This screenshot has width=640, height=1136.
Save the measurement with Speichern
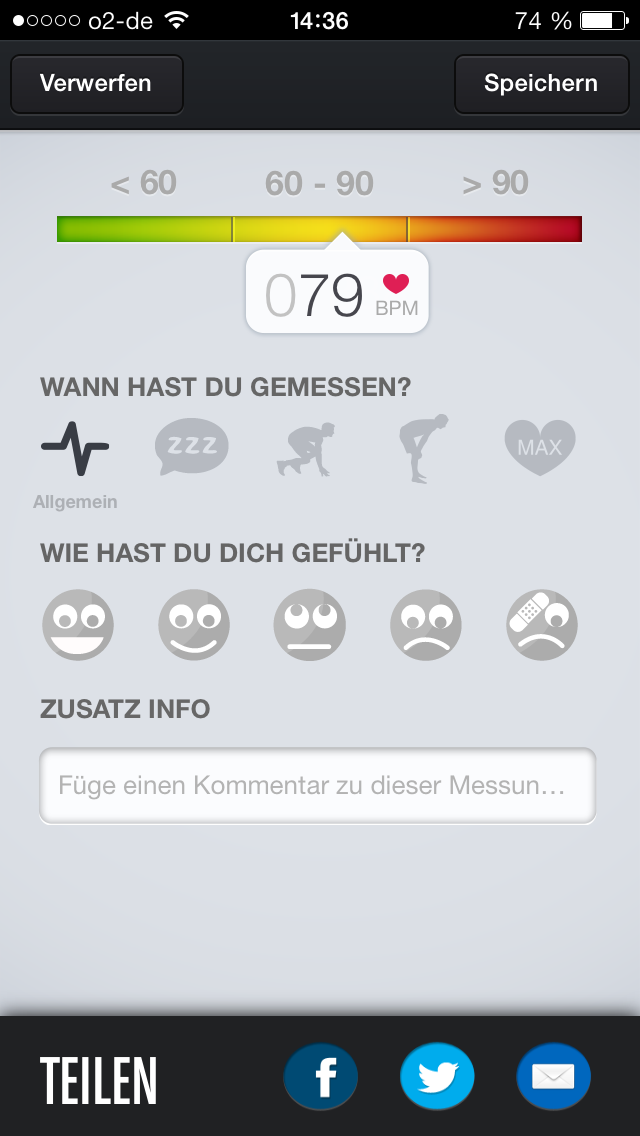click(x=541, y=84)
